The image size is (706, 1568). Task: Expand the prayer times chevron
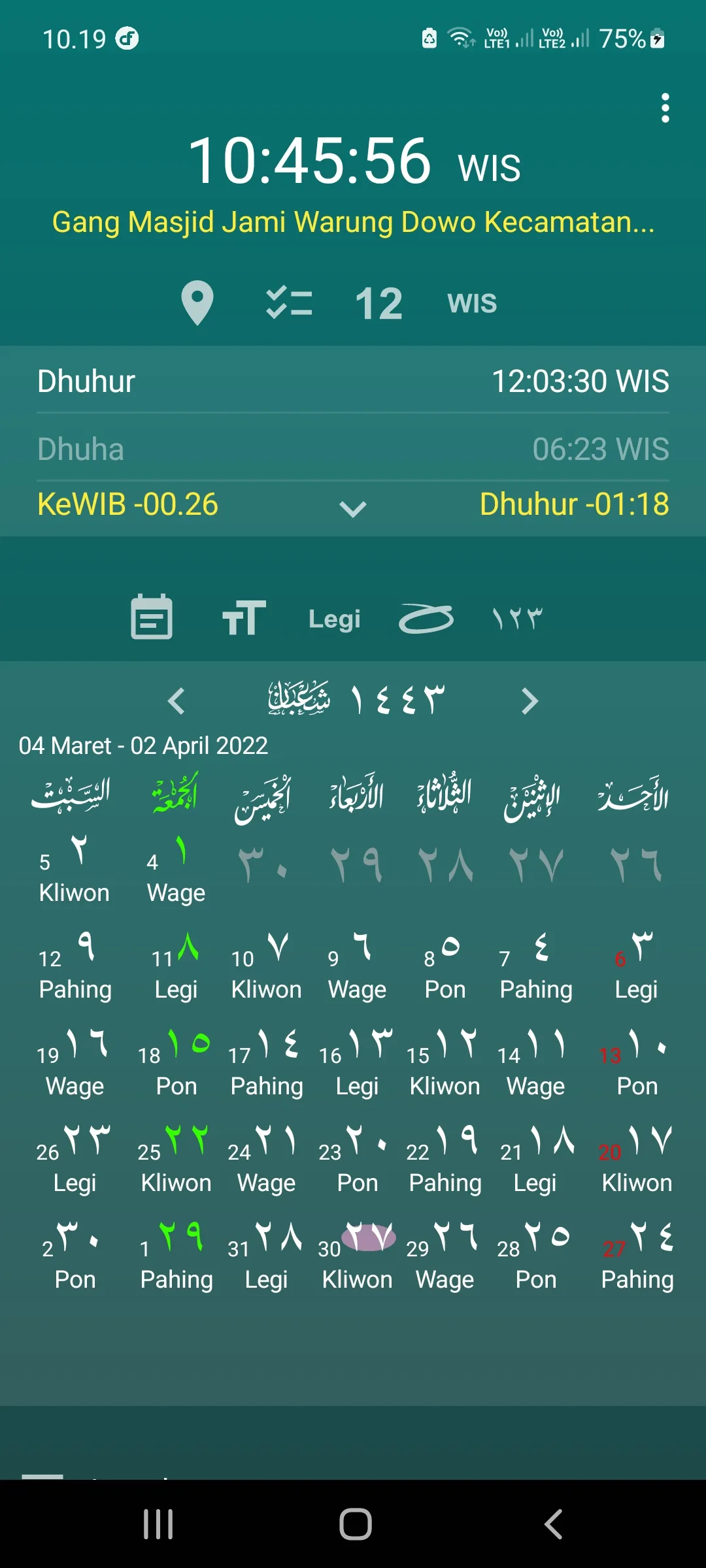point(352,508)
